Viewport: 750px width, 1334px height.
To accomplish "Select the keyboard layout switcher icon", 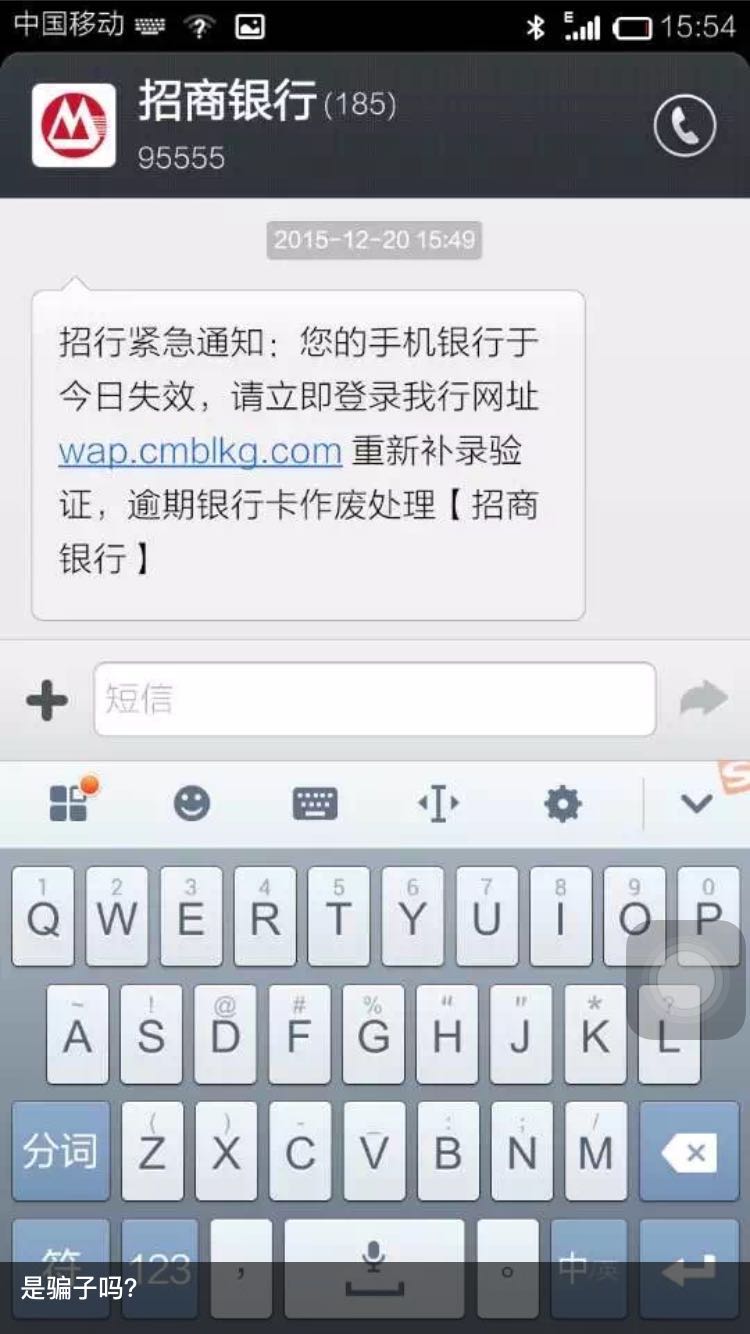I will tap(316, 802).
